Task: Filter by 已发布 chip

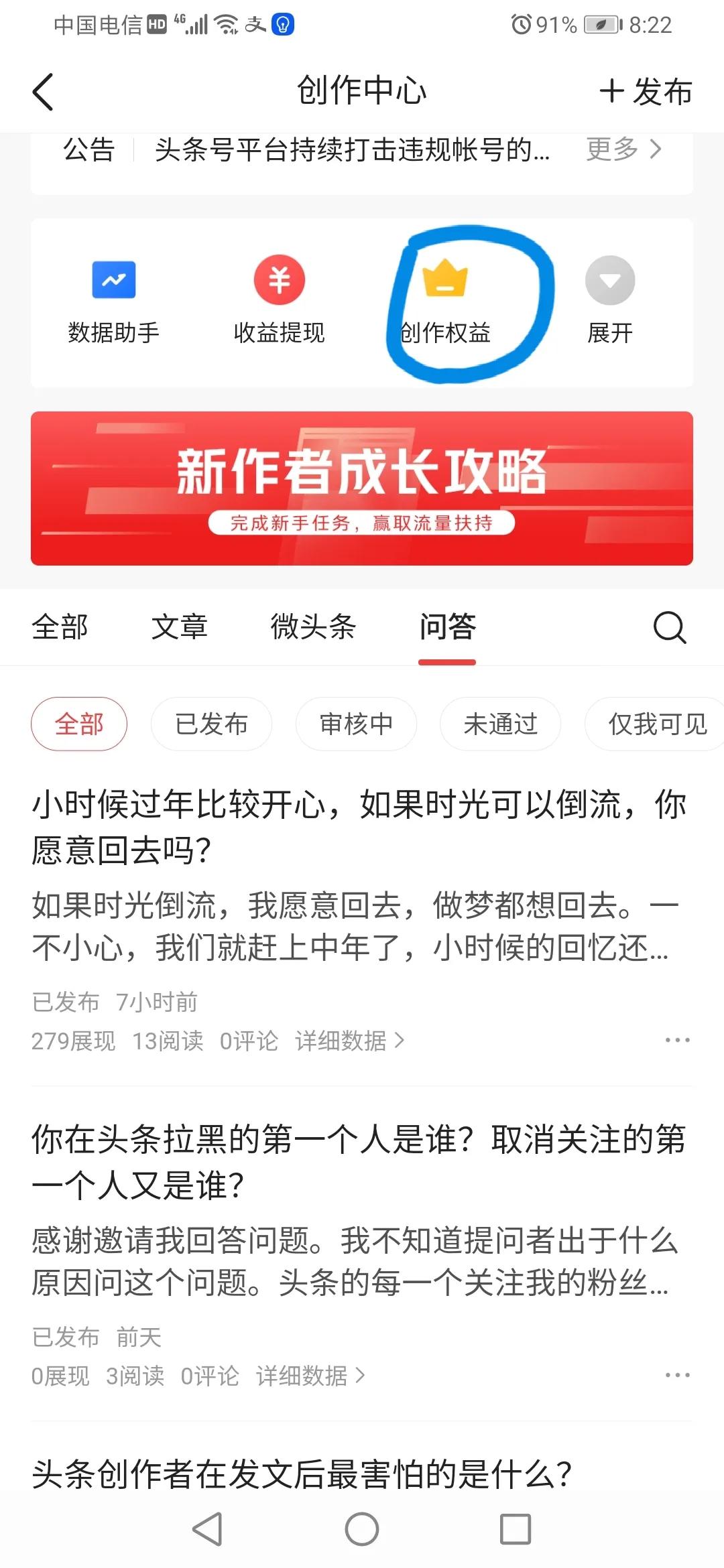Action: [x=211, y=724]
